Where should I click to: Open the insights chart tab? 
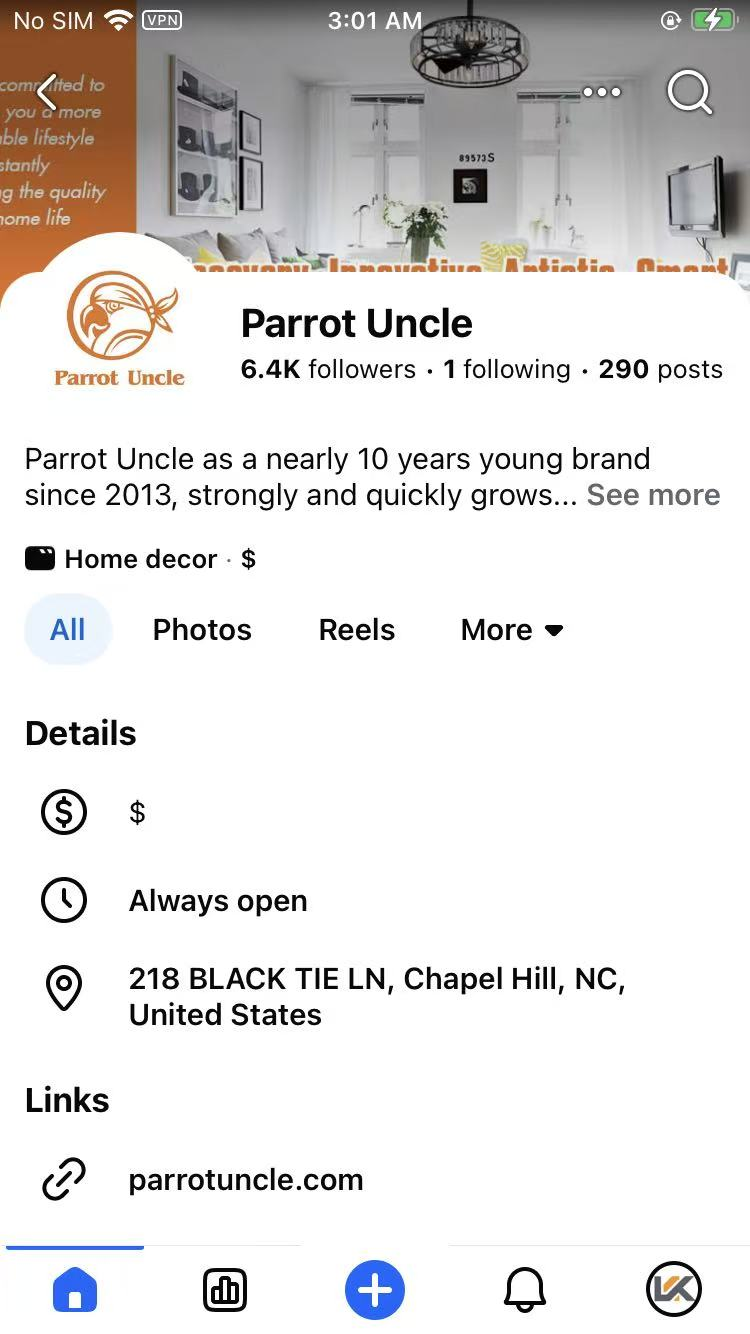[225, 1290]
